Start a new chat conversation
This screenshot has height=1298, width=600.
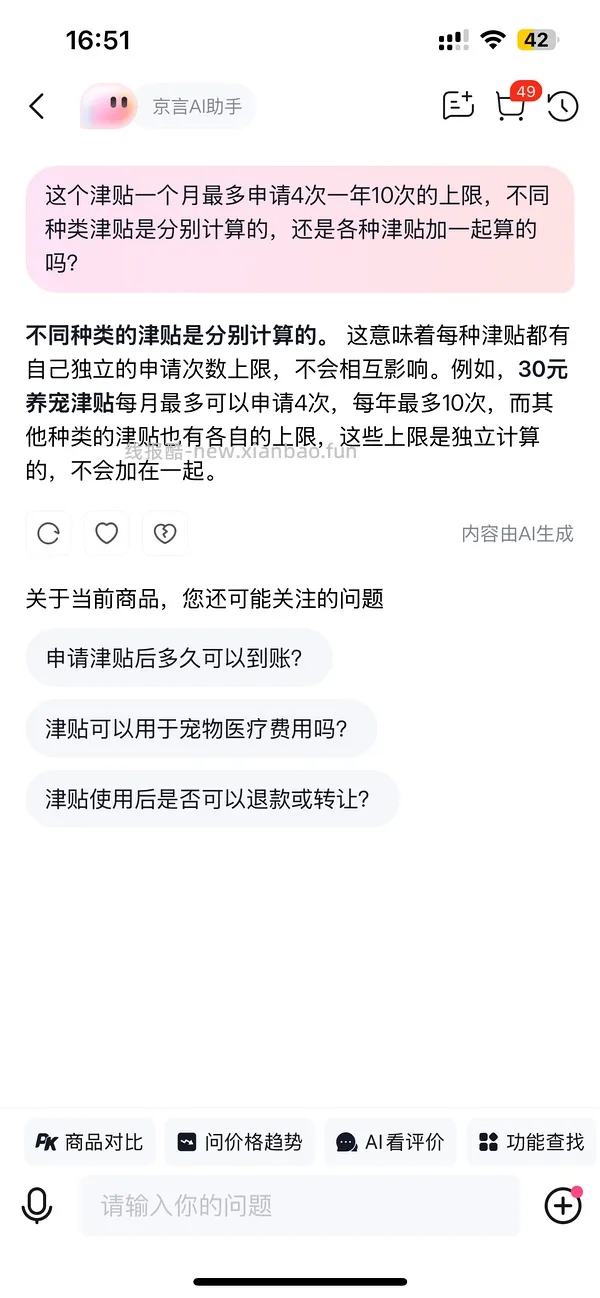point(458,106)
